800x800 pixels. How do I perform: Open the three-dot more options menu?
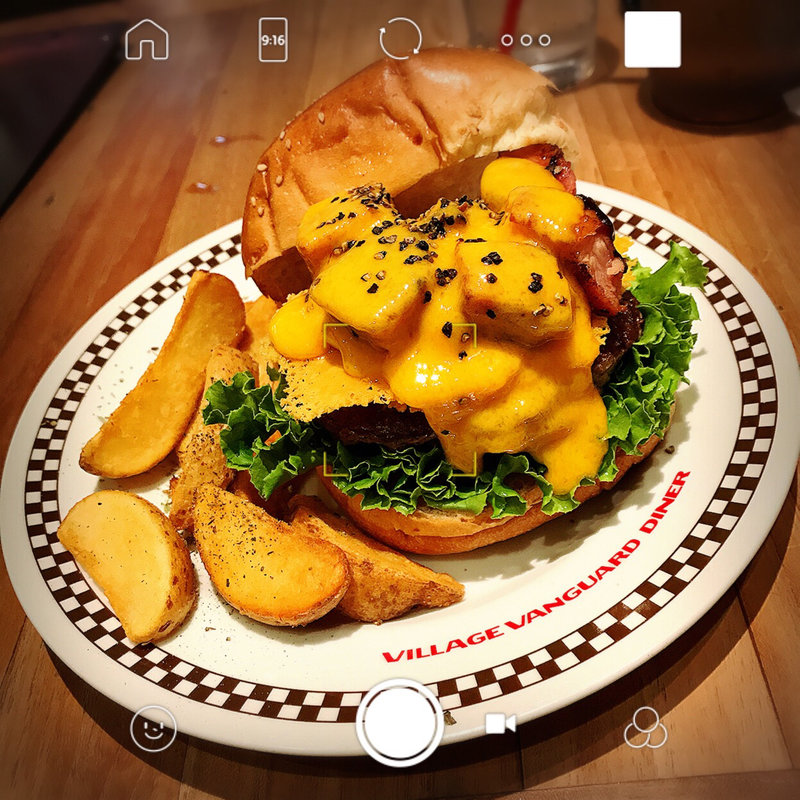tap(526, 40)
